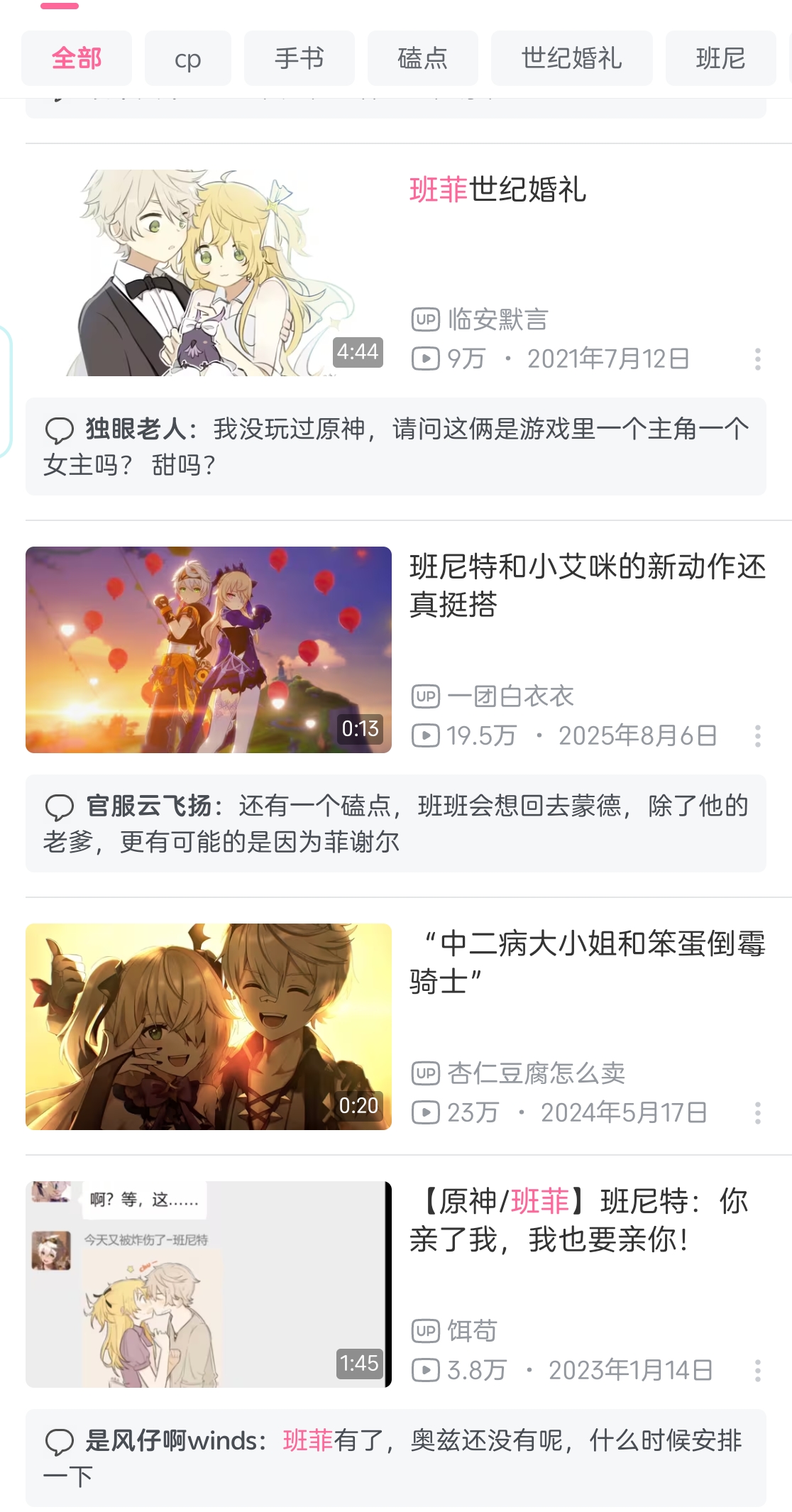The height and width of the screenshot is (1512, 792).
Task: Select the 全部 filter chip
Action: [77, 58]
